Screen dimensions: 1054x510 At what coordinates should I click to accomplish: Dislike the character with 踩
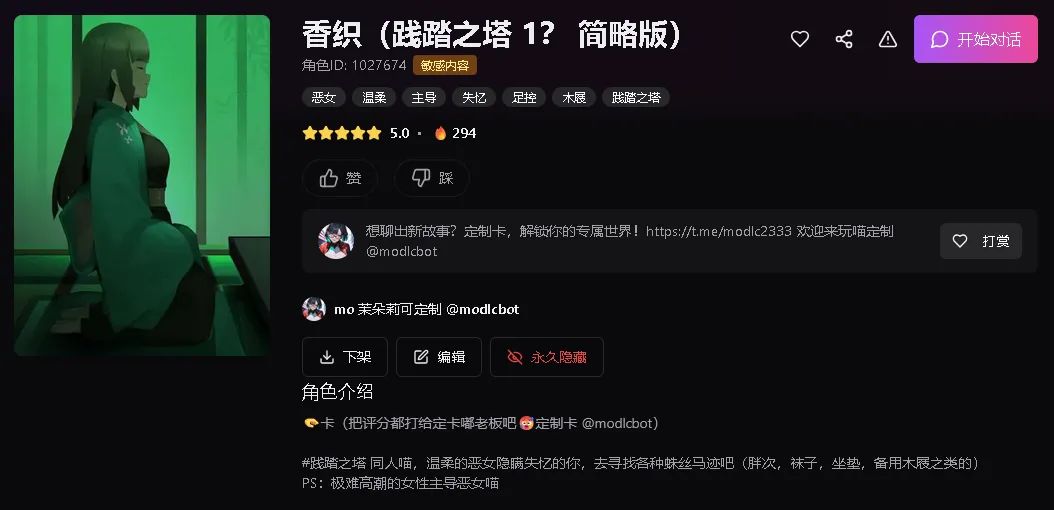pos(432,178)
